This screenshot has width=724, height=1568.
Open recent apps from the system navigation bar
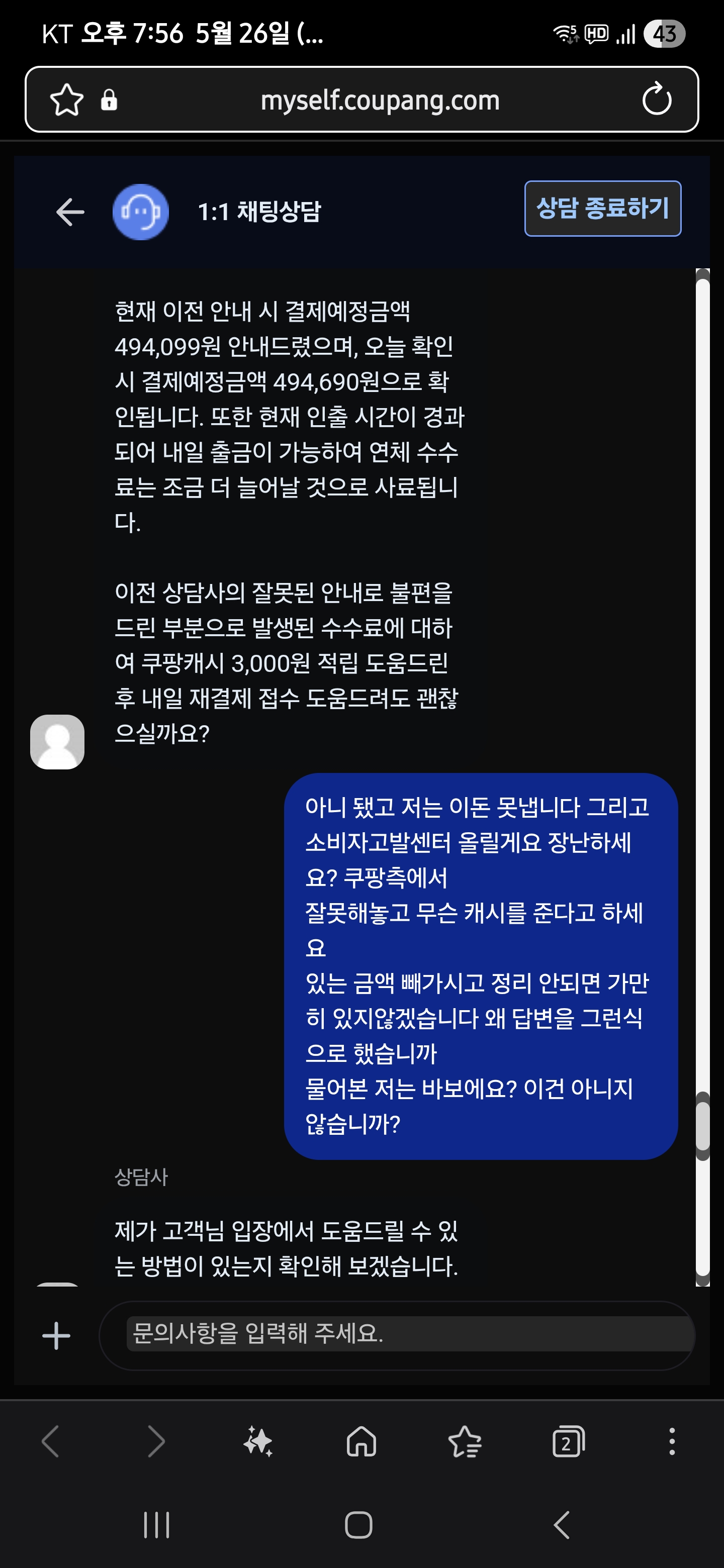156,1525
